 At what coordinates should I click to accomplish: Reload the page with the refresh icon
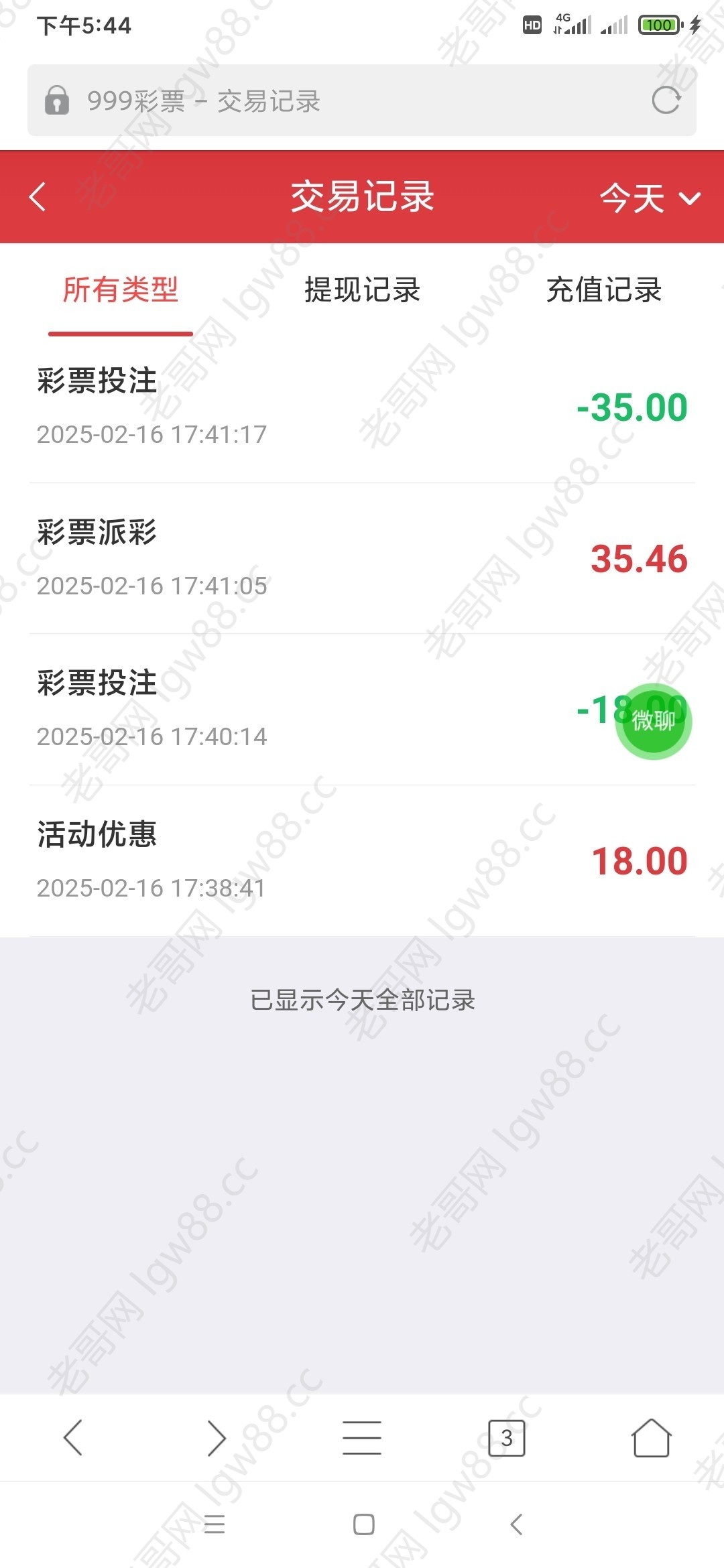click(x=666, y=101)
